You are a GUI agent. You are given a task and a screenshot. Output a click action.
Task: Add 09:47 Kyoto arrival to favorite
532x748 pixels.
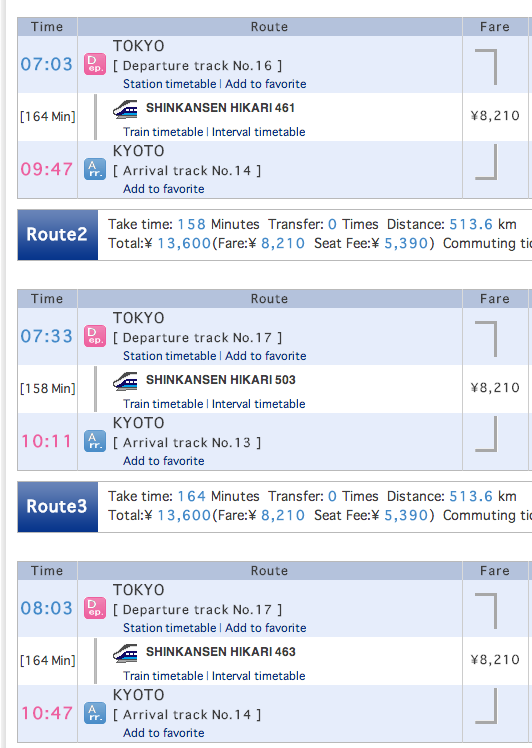pos(164,189)
